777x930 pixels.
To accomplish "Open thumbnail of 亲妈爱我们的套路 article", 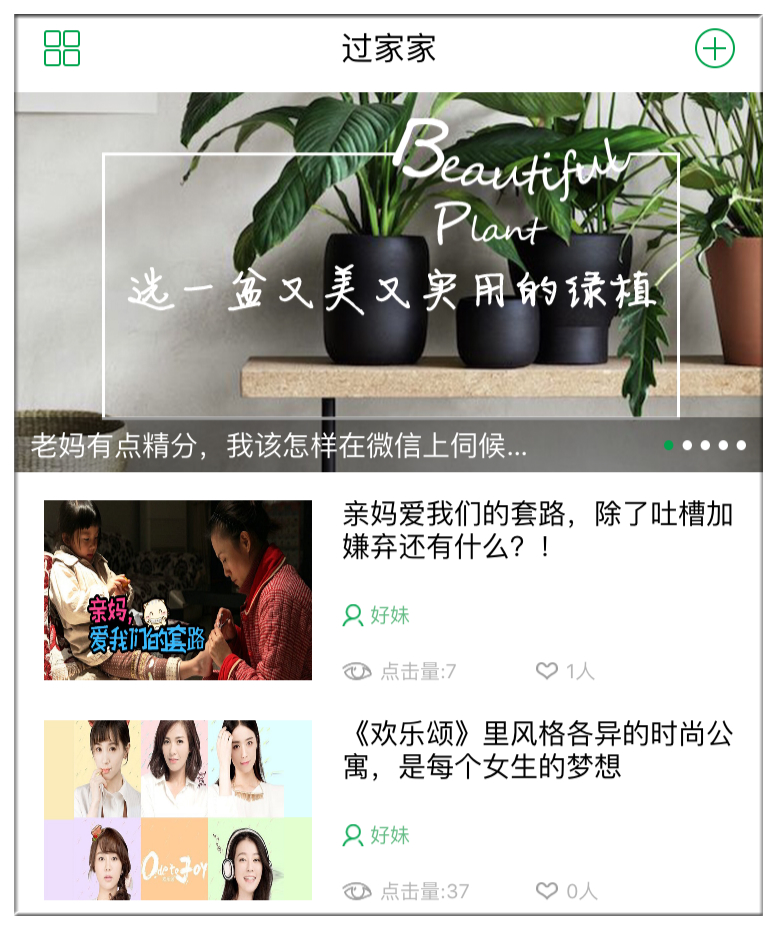I will point(178,590).
